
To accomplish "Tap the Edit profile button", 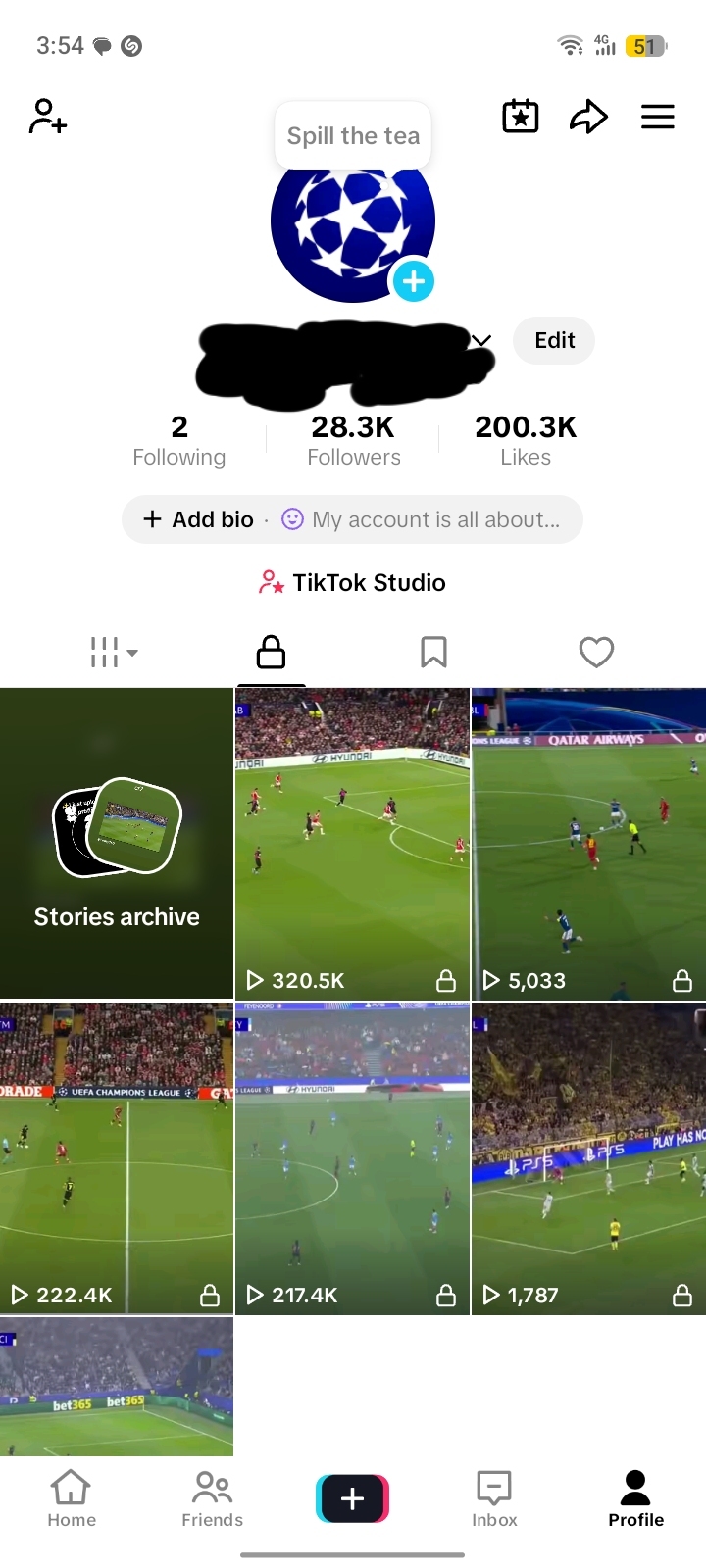I will tap(554, 340).
